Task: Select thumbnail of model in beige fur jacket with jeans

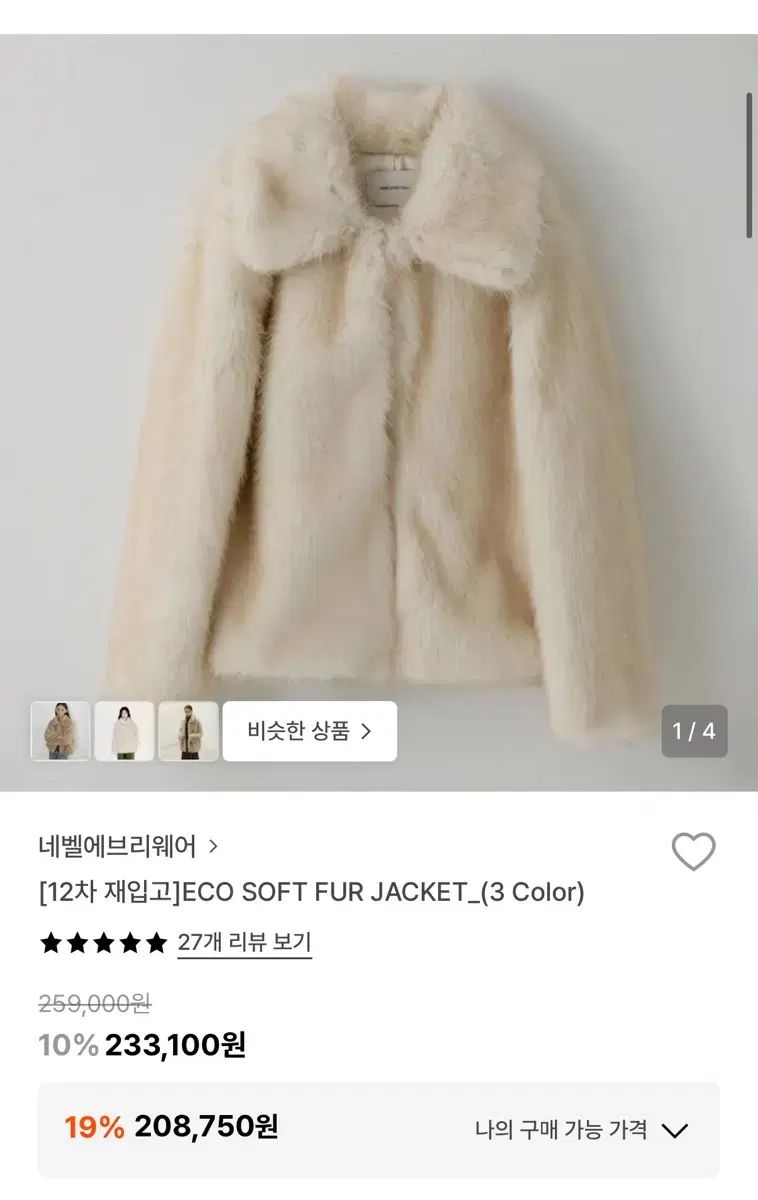Action: pos(61,731)
